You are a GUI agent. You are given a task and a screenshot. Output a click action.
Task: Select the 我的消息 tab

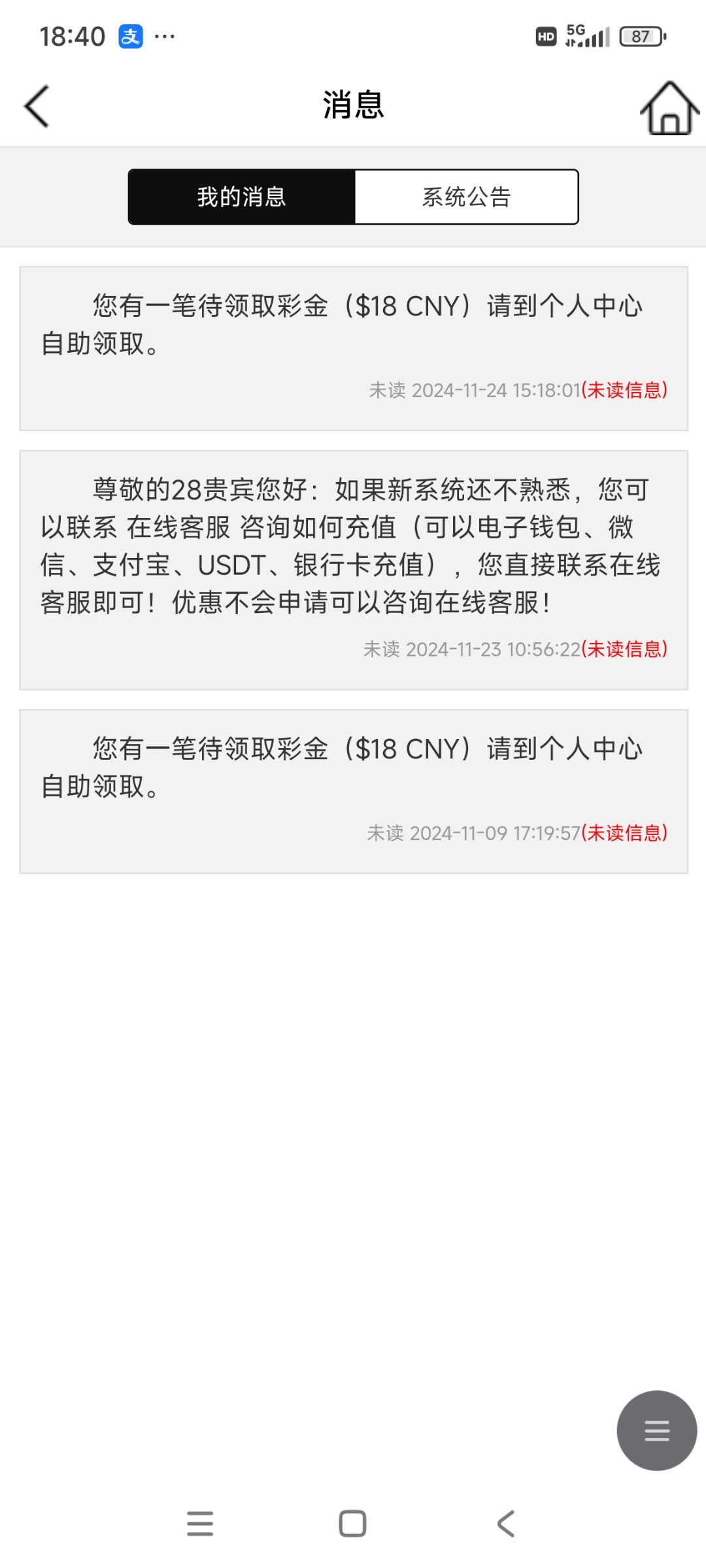coord(241,197)
